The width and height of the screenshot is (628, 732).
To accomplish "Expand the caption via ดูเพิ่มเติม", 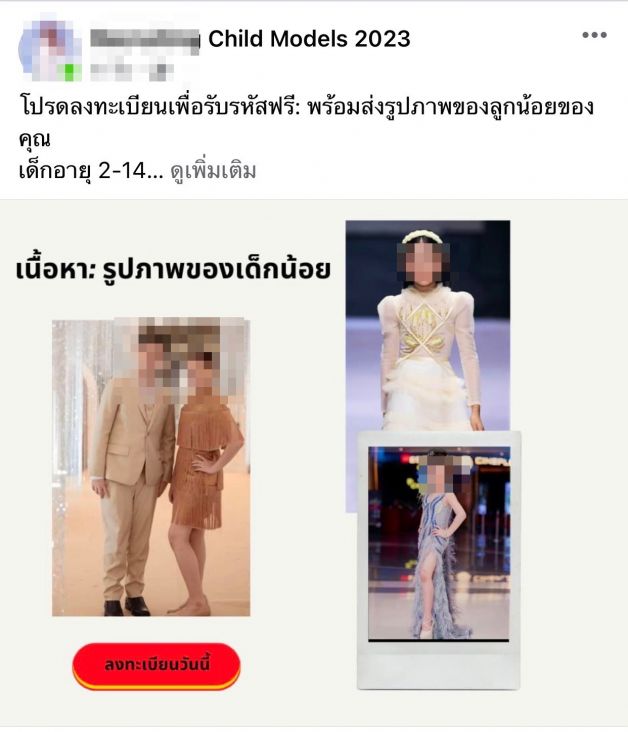I will tap(212, 171).
